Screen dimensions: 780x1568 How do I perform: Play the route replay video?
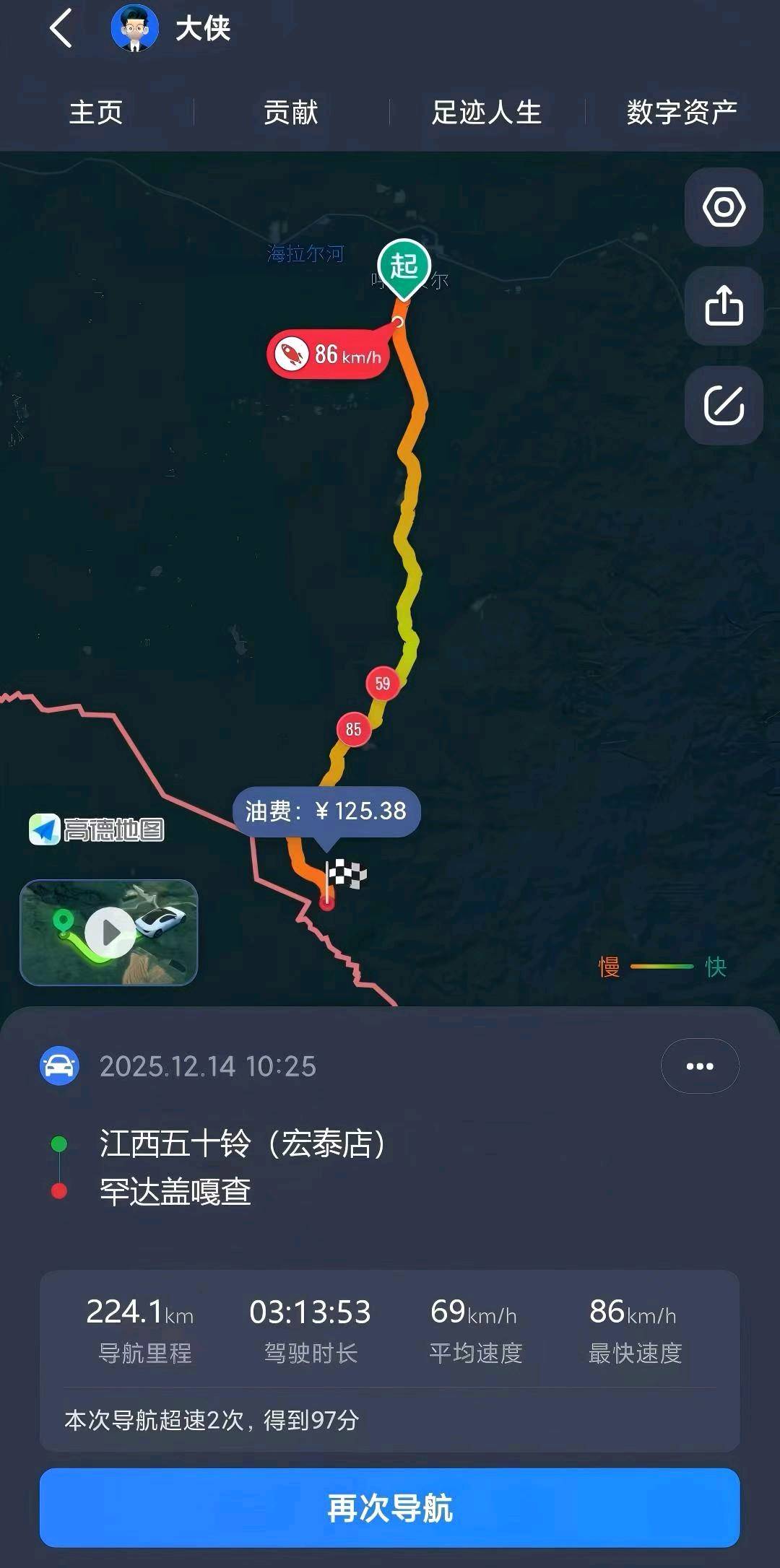[109, 933]
